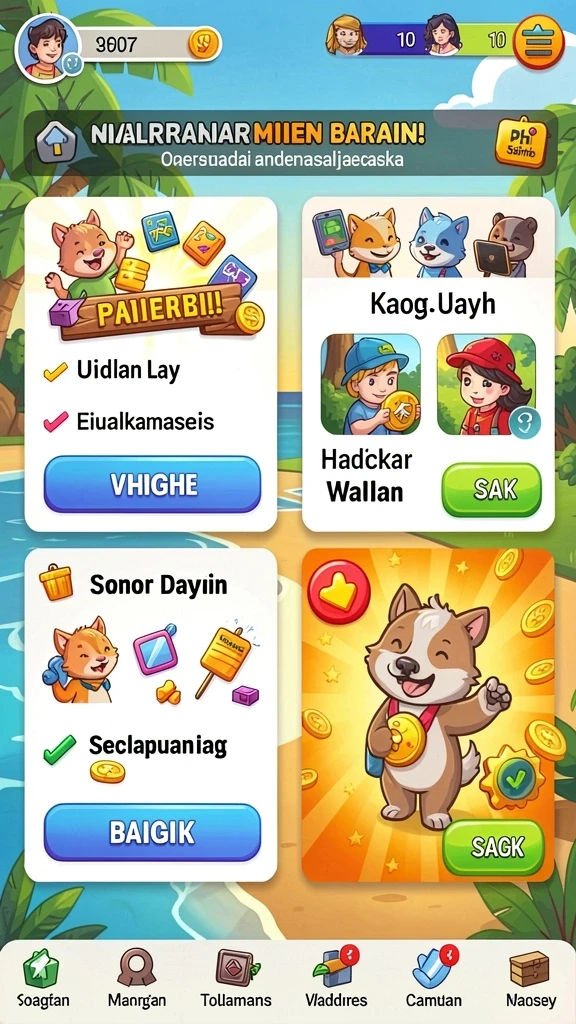Open the player profile avatar
This screenshot has width=576, height=1024.
[x=48, y=46]
